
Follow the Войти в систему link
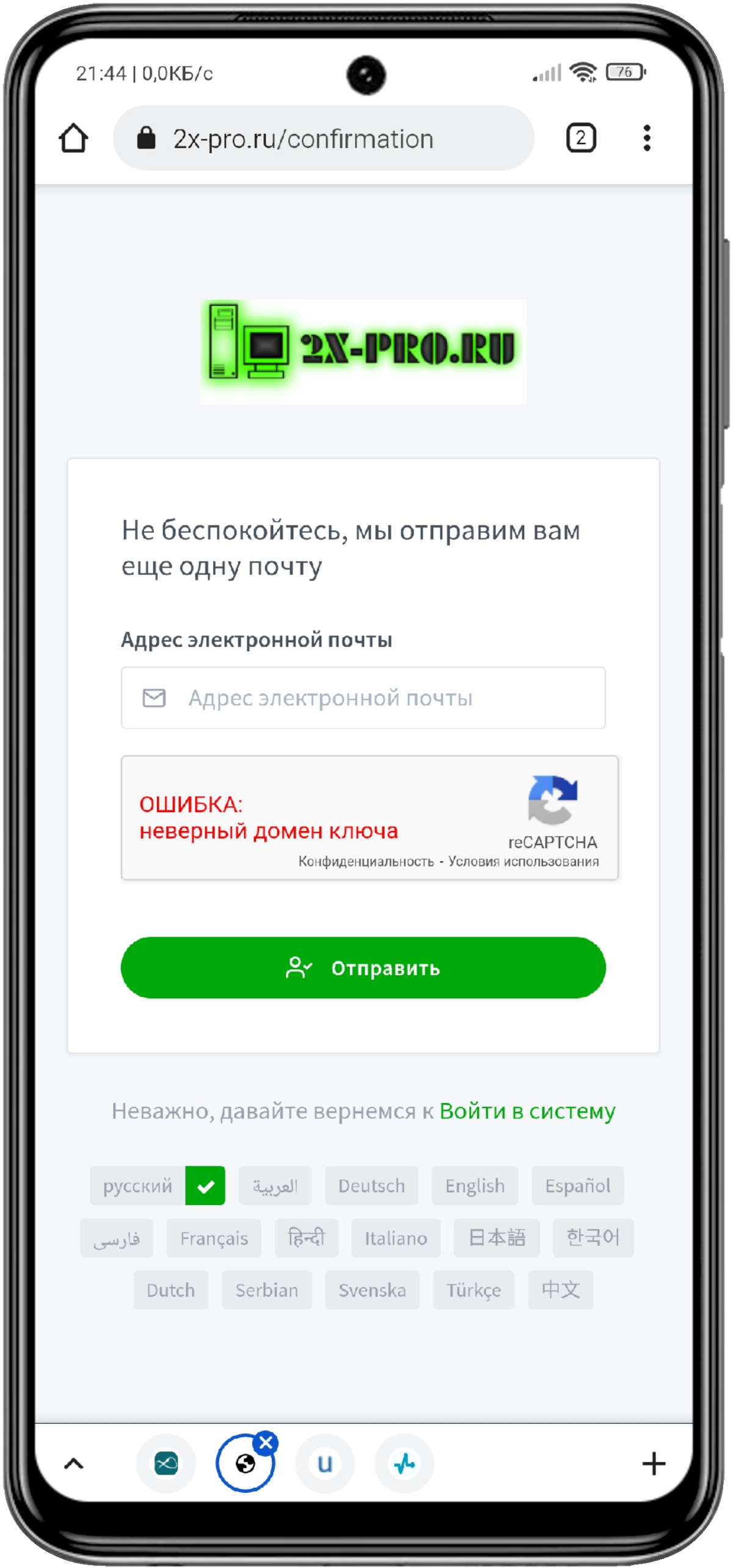coord(527,1111)
